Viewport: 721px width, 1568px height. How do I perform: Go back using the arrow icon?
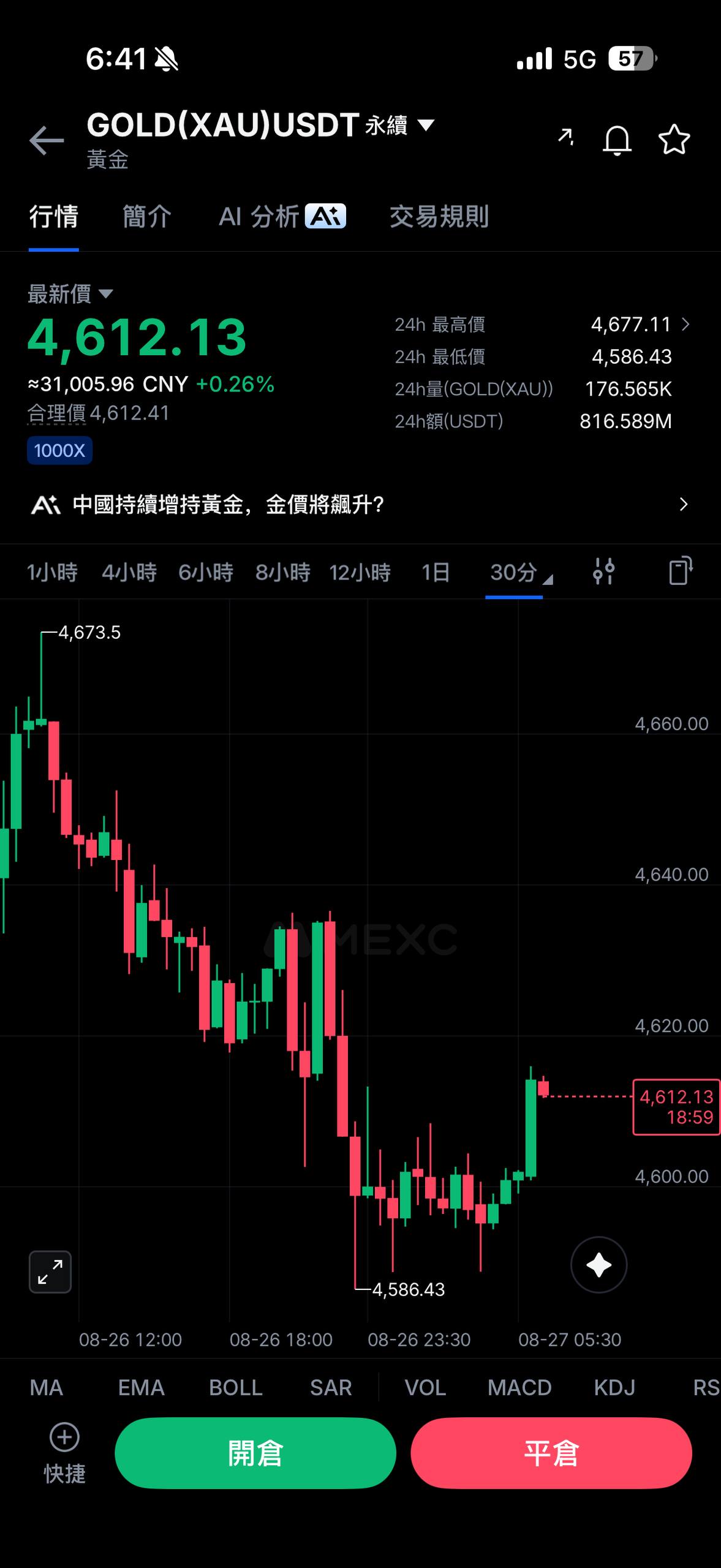pyautogui.click(x=47, y=141)
